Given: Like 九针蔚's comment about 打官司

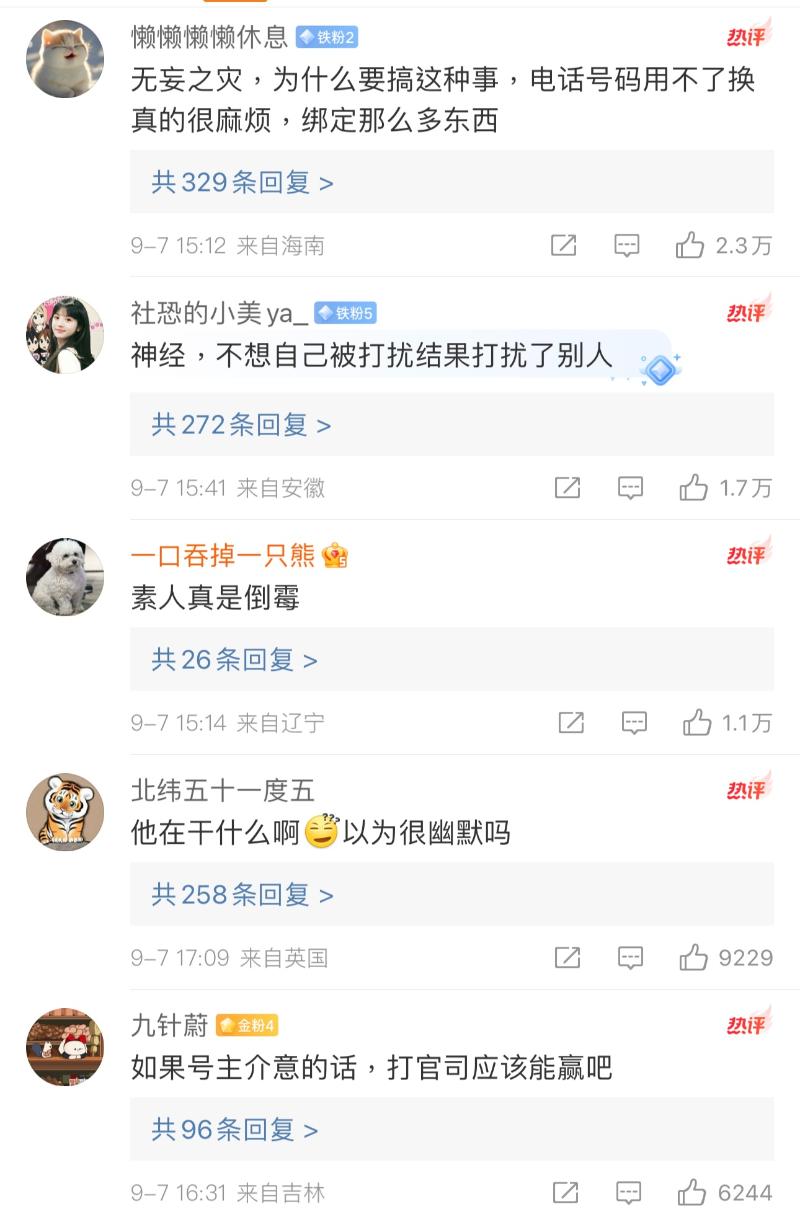Looking at the screenshot, I should 692,1193.
